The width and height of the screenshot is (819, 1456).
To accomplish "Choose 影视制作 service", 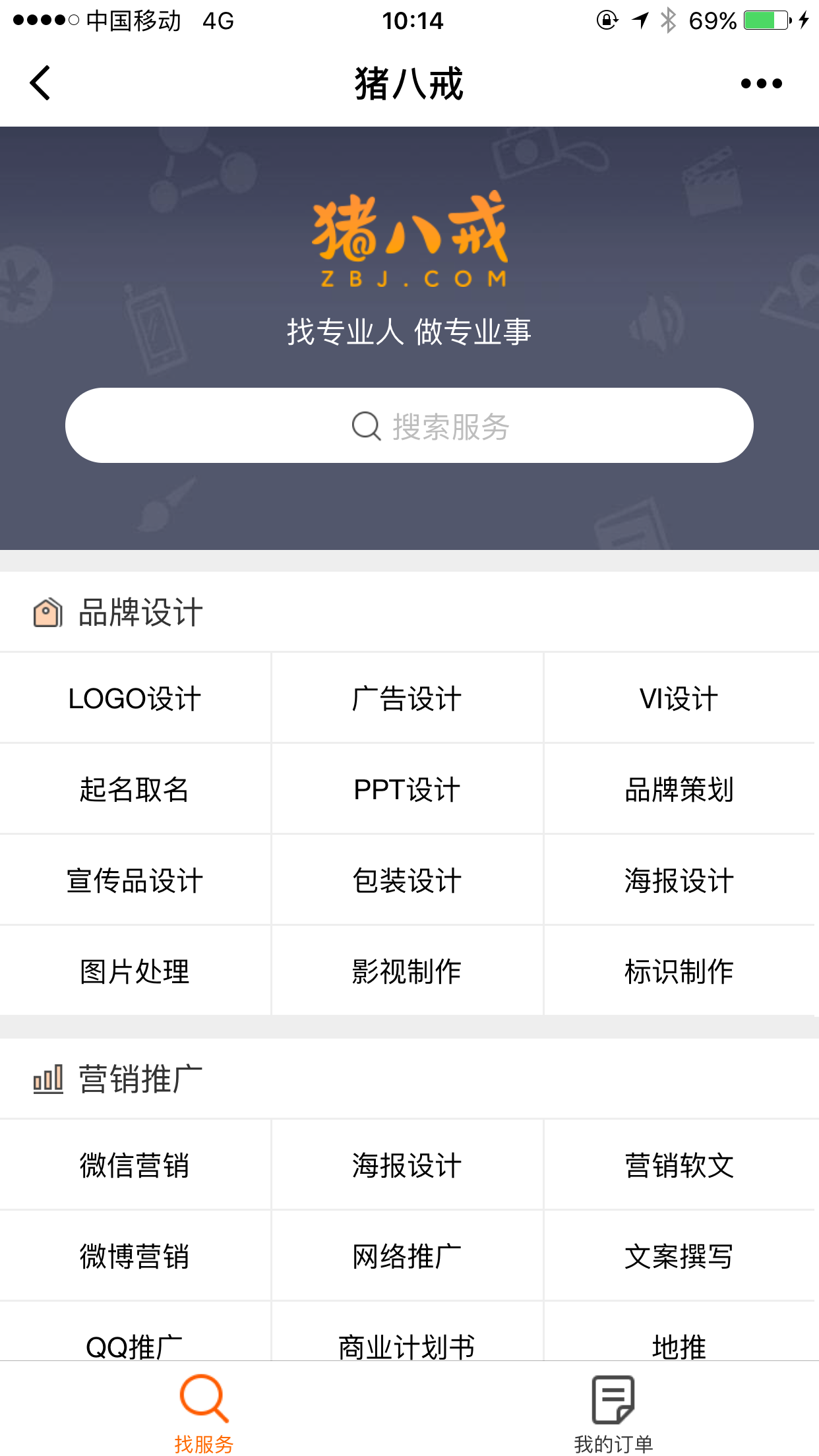I will click(x=407, y=971).
